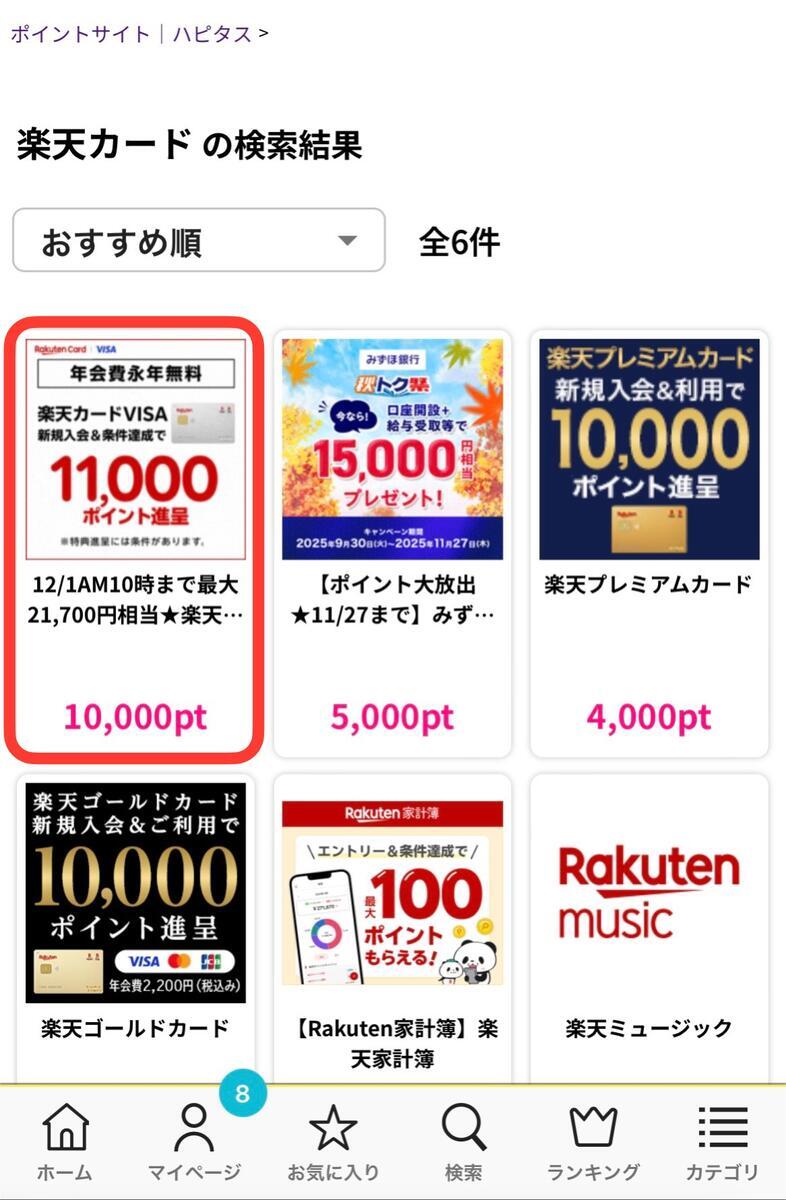Open the Rakuten家計簿 offer card
Screen dimensions: 786x1200
pos(392,928)
